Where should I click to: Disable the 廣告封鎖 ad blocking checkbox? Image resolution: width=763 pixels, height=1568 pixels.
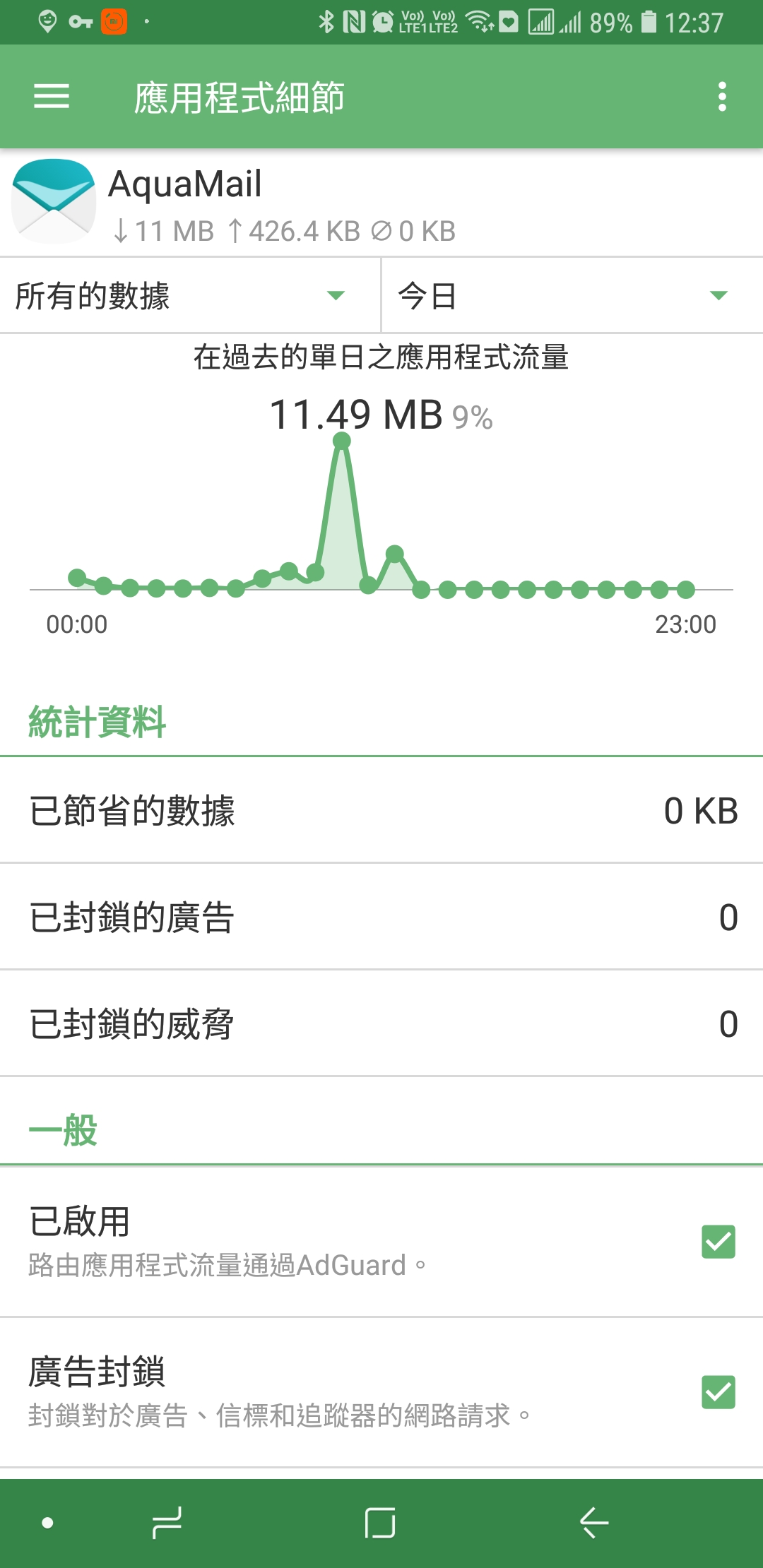pyautogui.click(x=718, y=1392)
